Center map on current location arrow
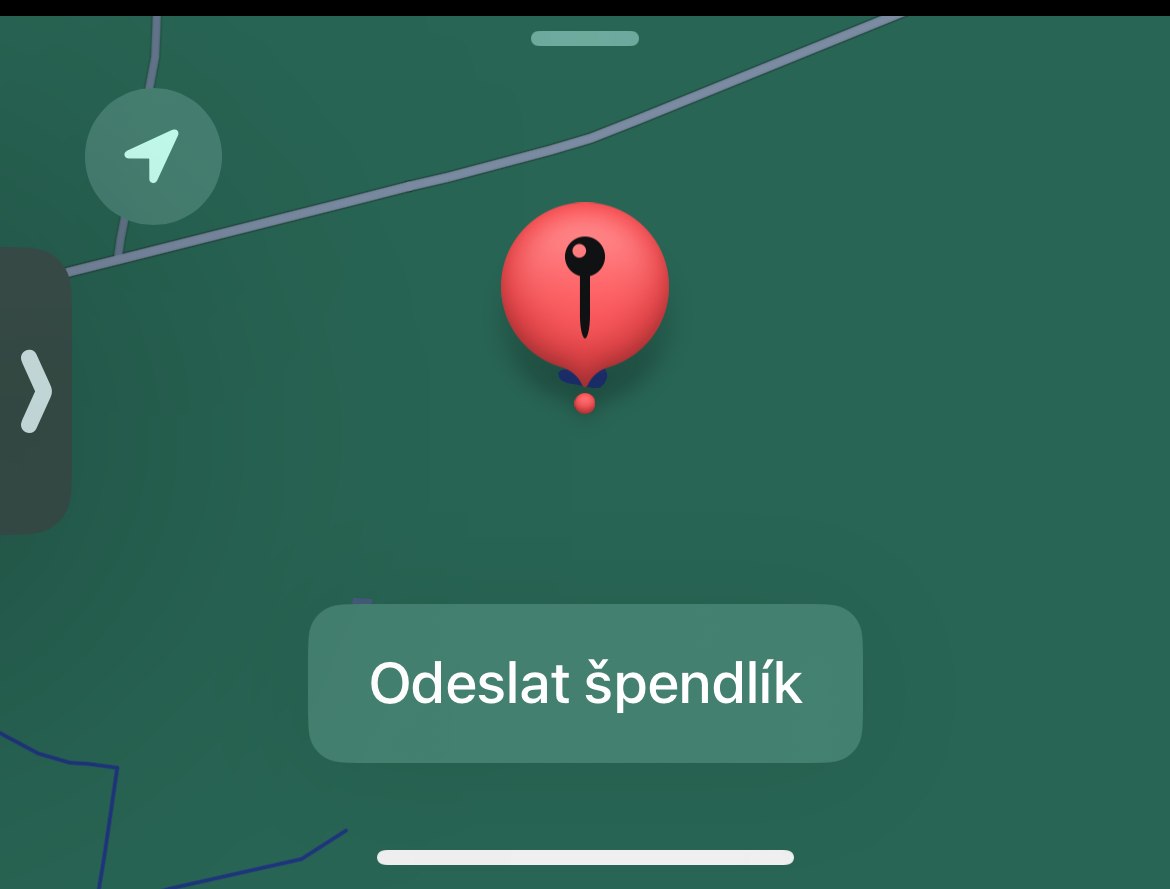1170x889 pixels. 153,156
